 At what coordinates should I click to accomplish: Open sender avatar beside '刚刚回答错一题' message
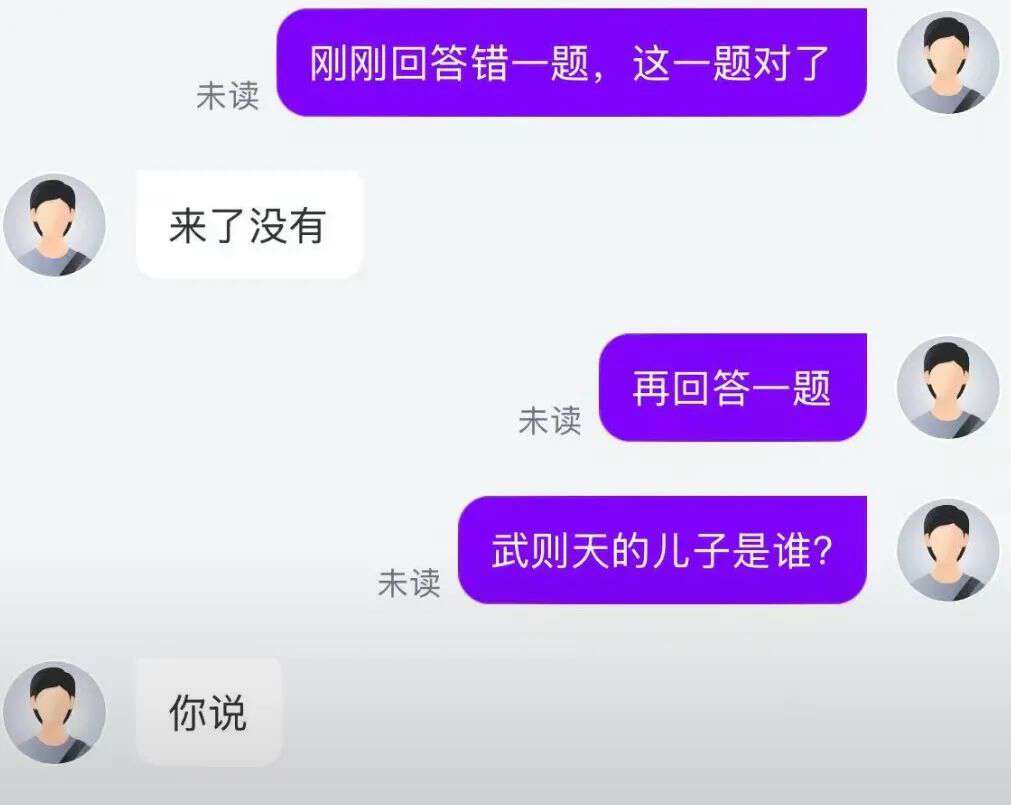point(947,62)
